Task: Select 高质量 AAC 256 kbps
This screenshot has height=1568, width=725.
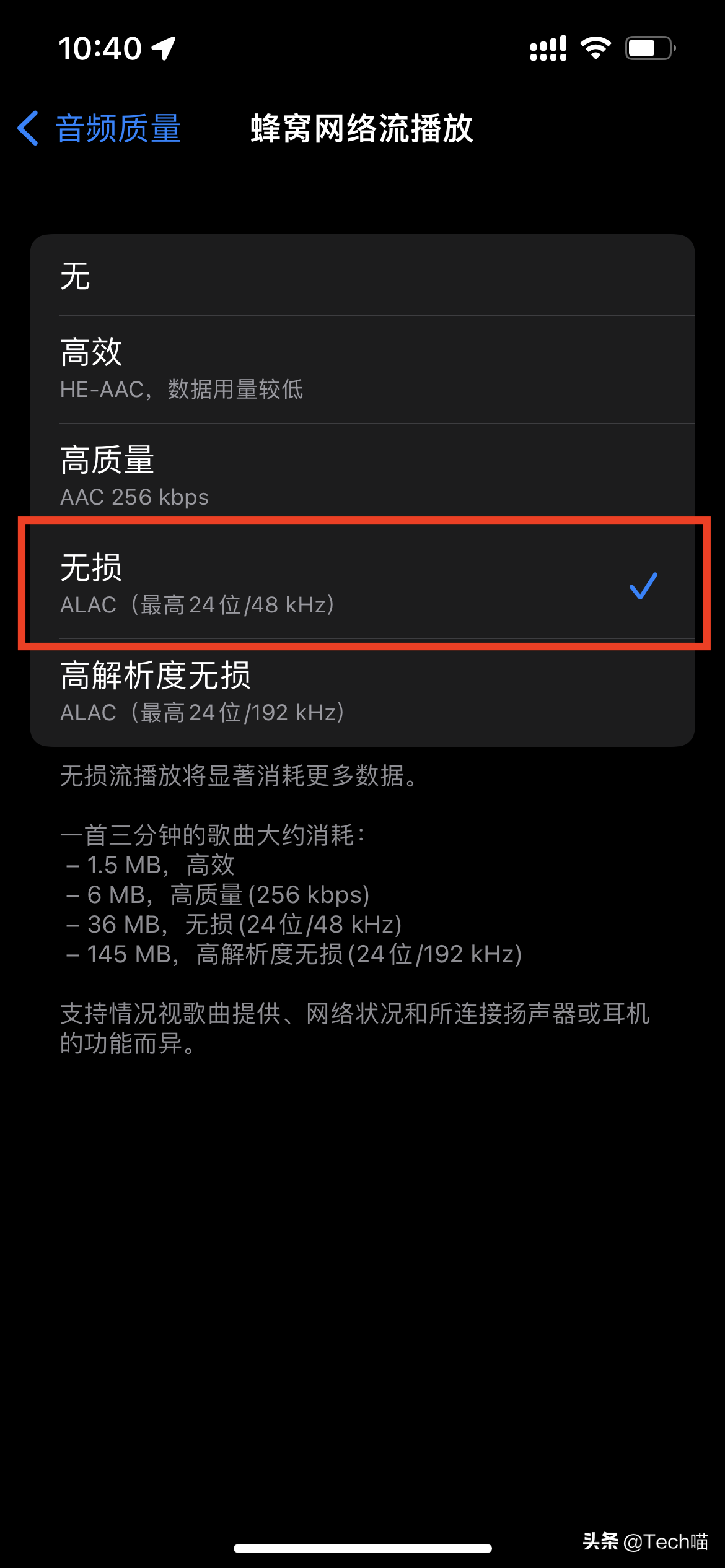Action: (x=362, y=477)
